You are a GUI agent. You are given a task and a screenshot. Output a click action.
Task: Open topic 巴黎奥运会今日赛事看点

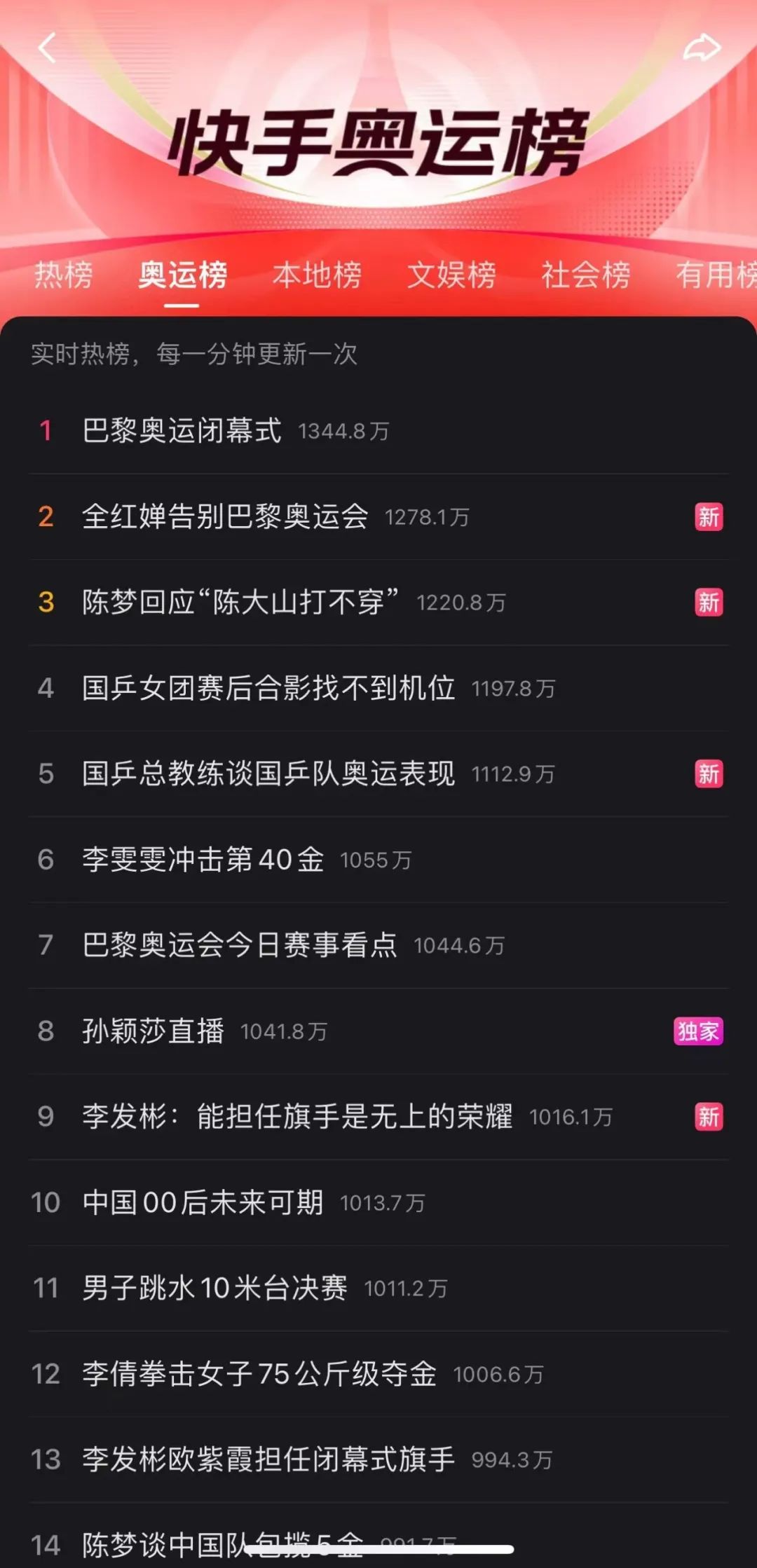[x=240, y=945]
